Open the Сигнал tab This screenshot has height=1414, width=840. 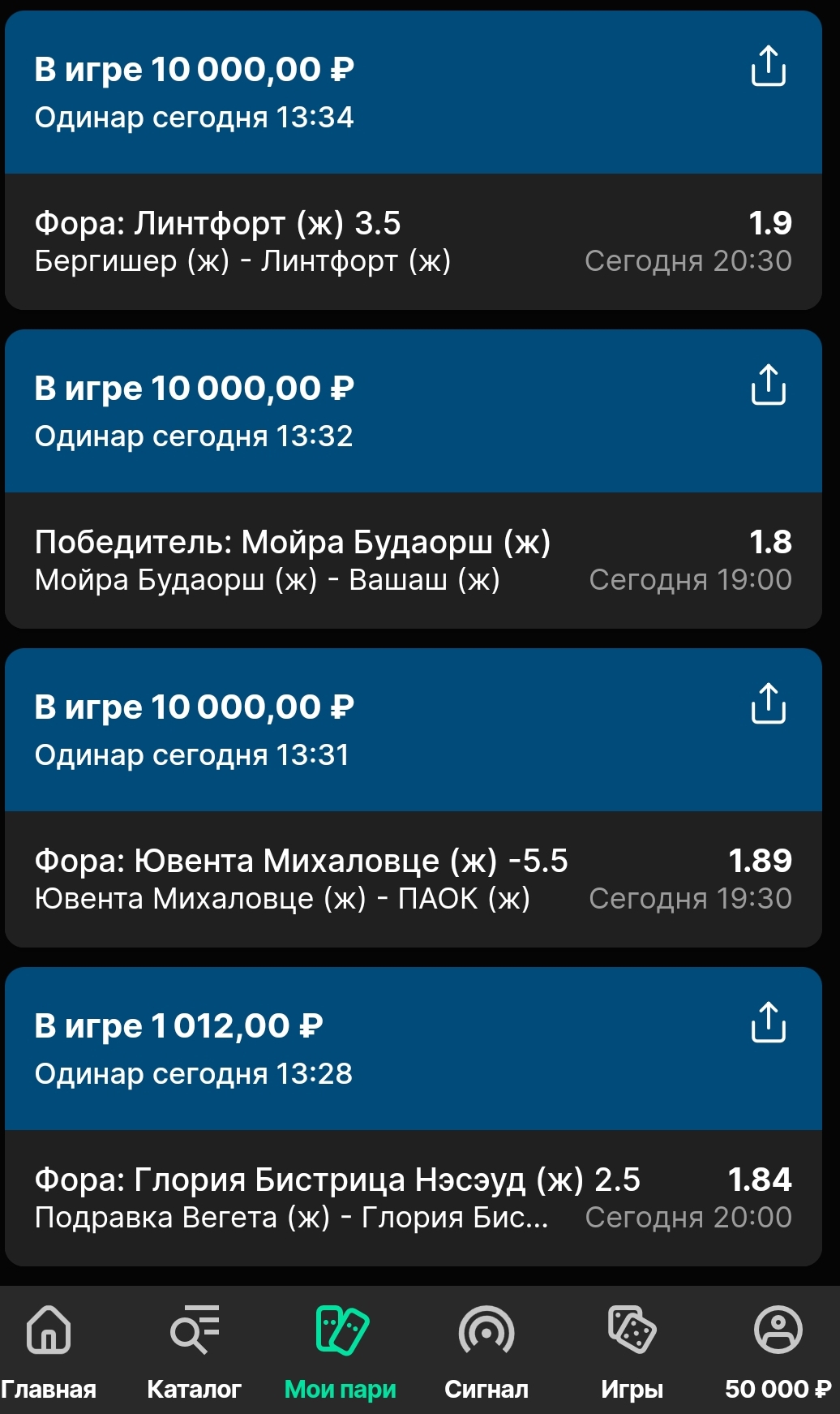click(x=486, y=1352)
